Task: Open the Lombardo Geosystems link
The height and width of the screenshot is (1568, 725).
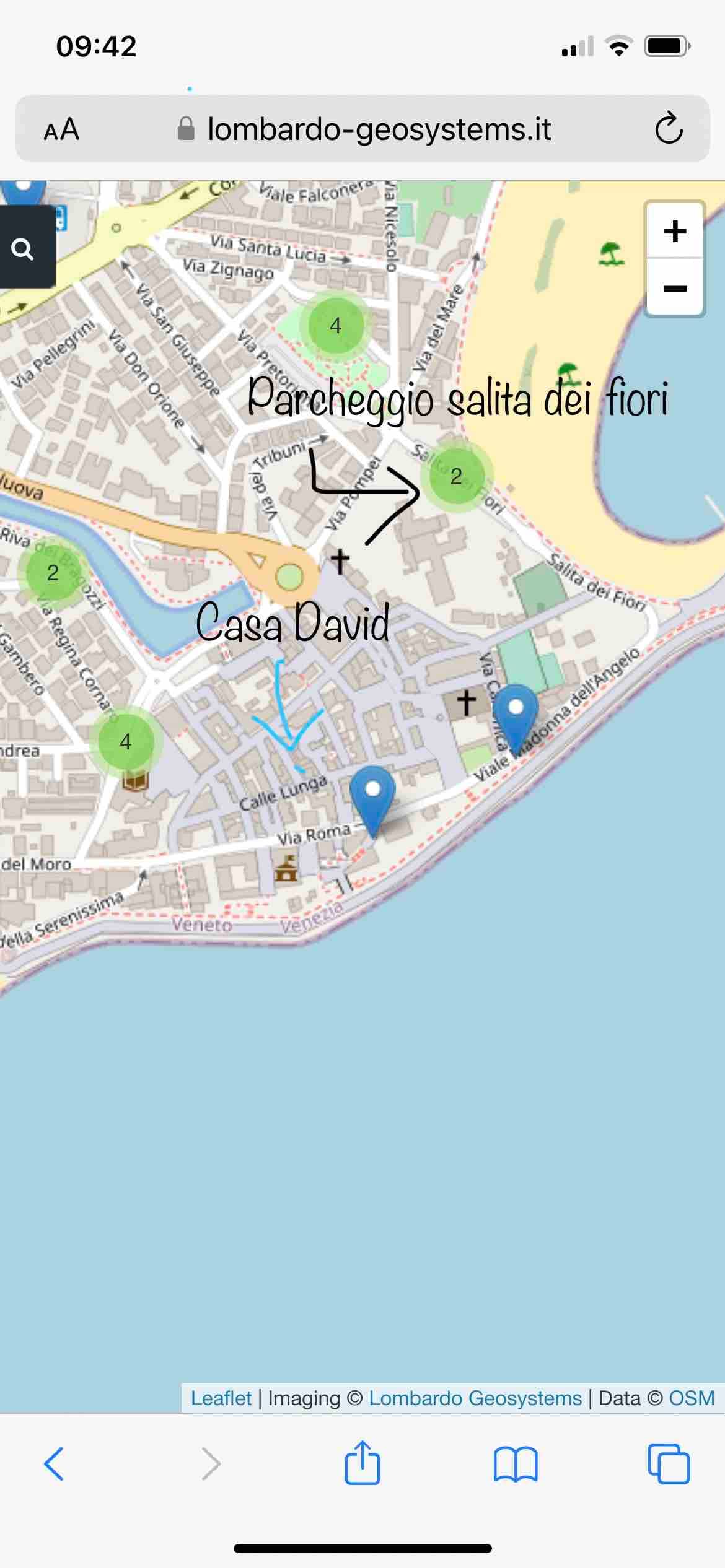Action: [x=475, y=1398]
